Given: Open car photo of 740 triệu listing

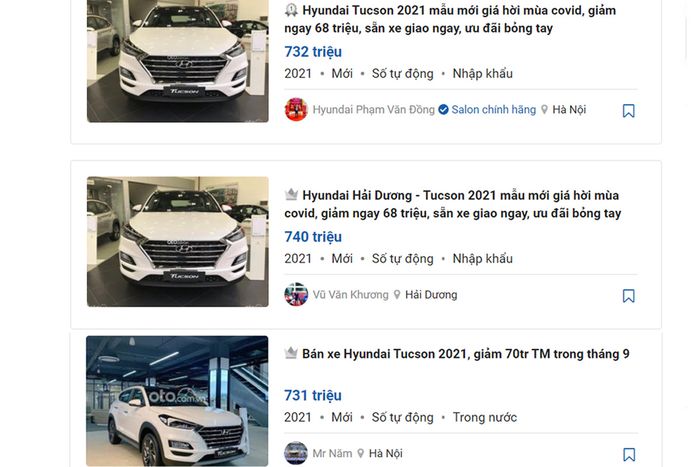Looking at the screenshot, I should [177, 241].
